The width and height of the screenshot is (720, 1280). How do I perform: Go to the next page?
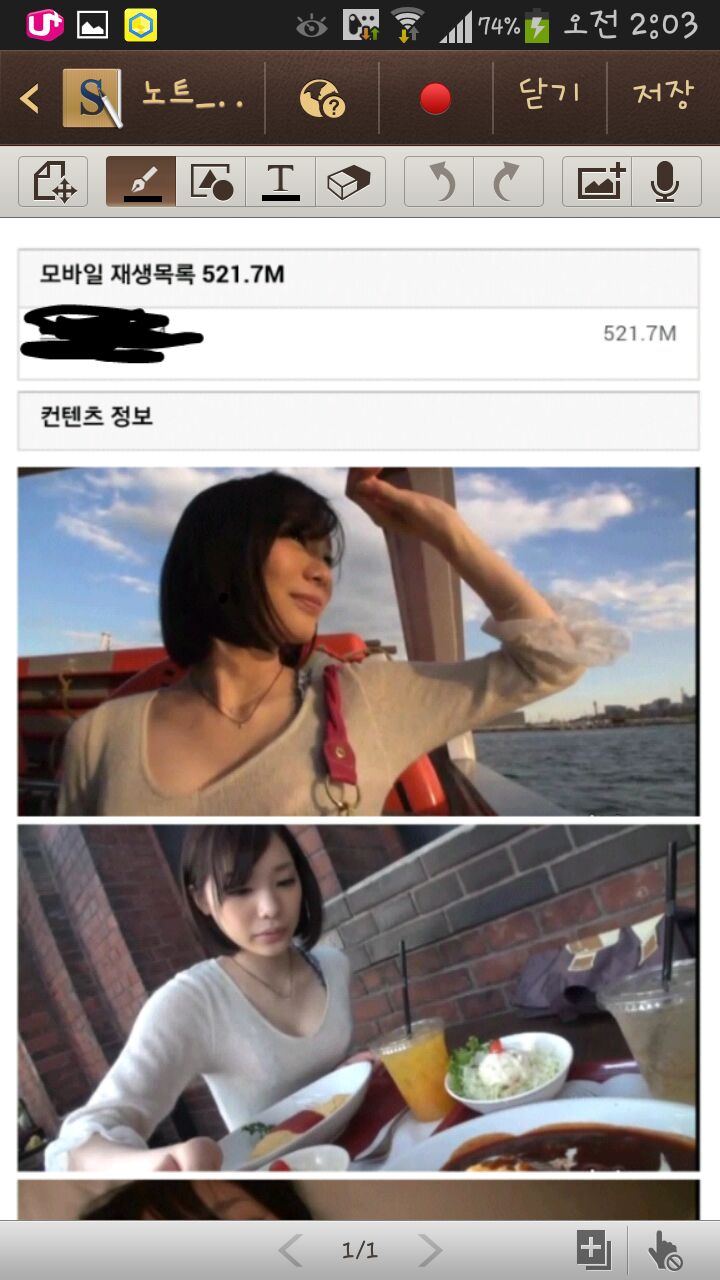point(430,1250)
